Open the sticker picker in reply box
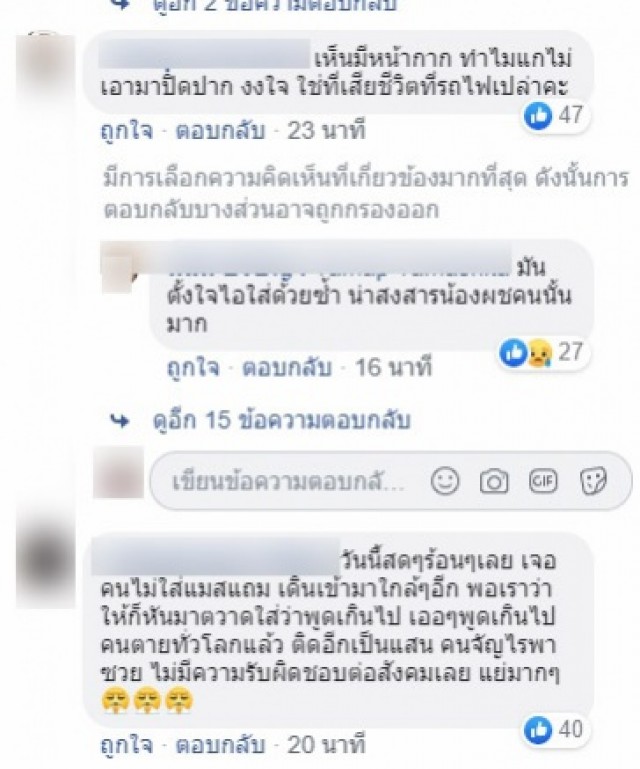 coord(593,482)
